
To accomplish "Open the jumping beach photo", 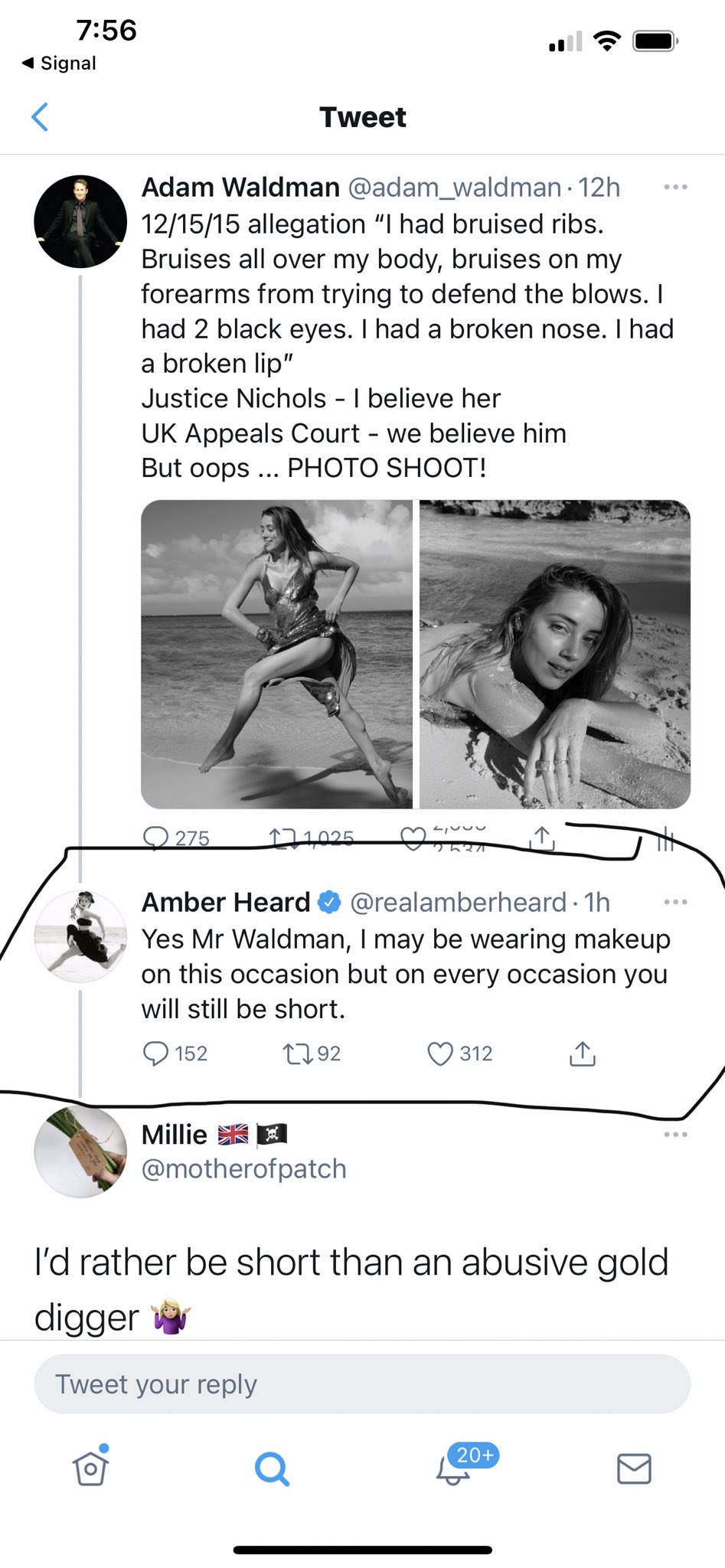I will 276,654.
